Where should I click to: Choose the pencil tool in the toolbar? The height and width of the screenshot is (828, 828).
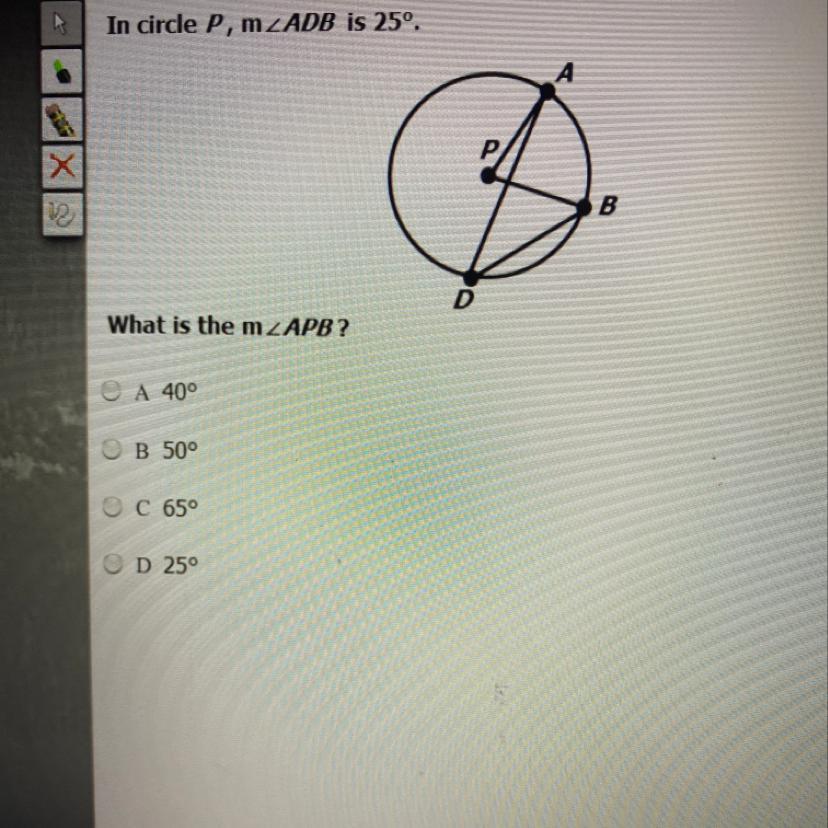[62, 120]
